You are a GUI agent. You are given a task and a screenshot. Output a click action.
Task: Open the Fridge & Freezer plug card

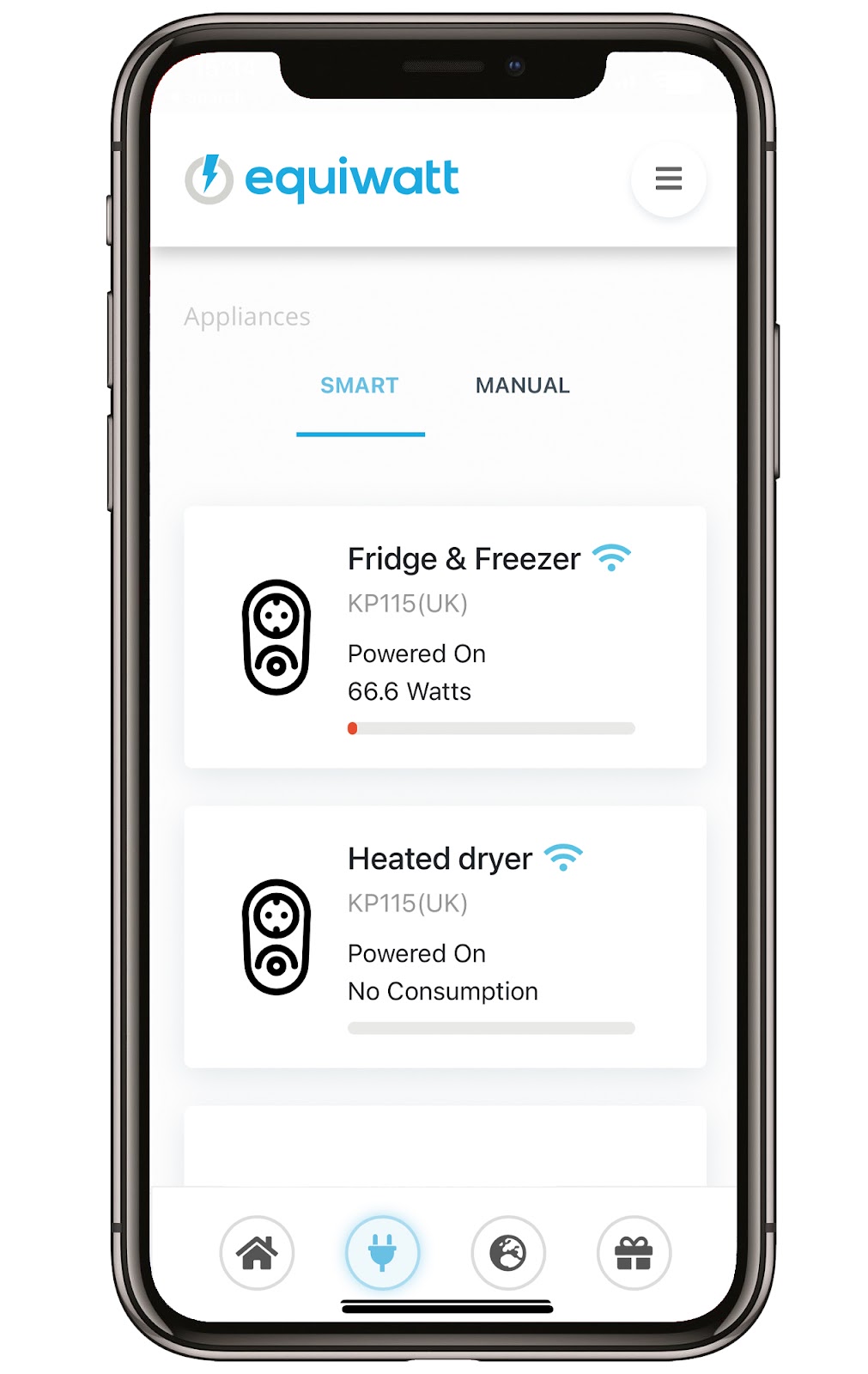[445, 636]
